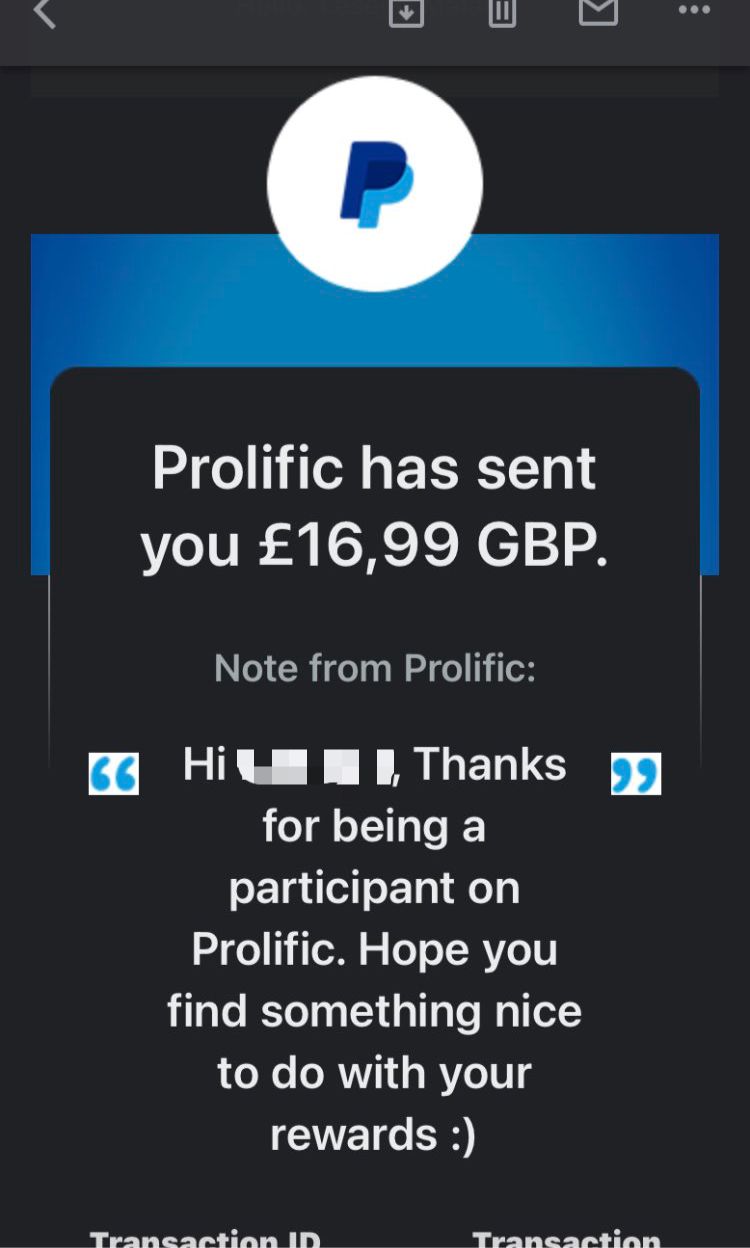Viewport: 750px width, 1248px height.
Task: Open the three-dot overflow menu
Action: pos(693,11)
